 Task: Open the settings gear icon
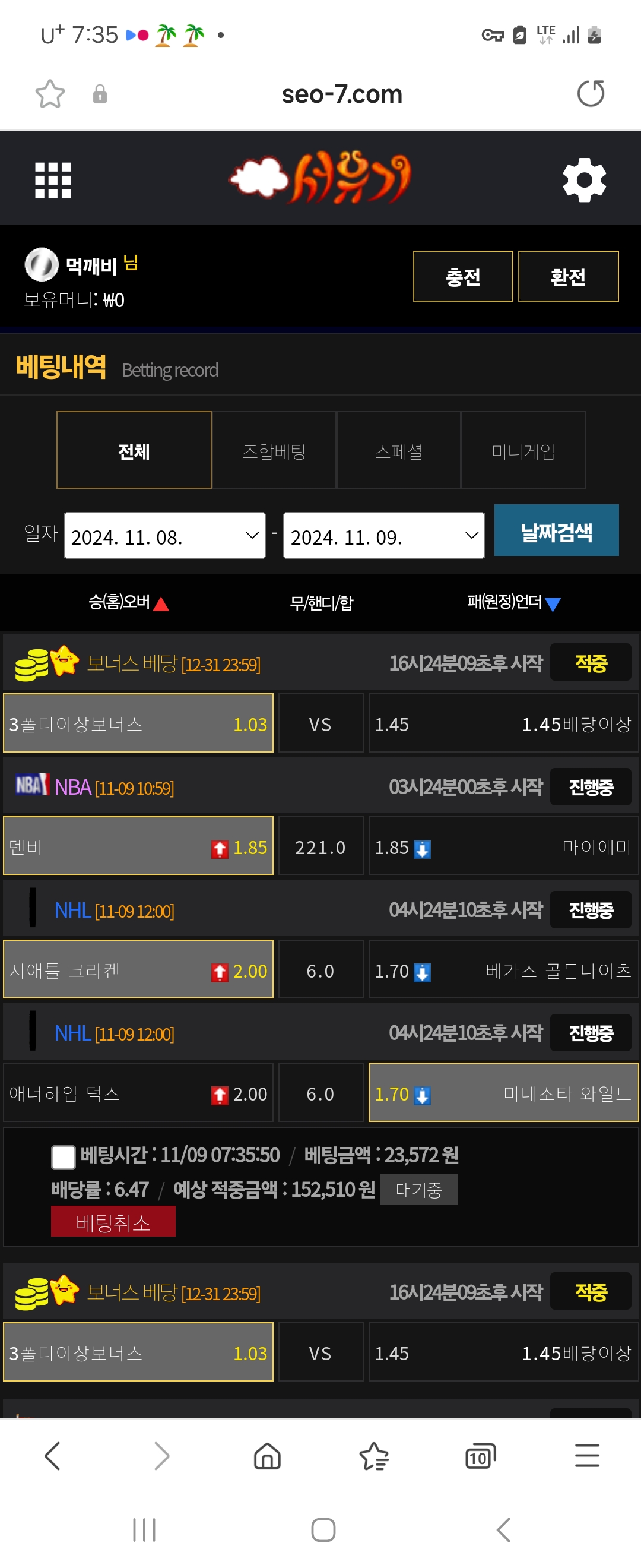pos(584,180)
